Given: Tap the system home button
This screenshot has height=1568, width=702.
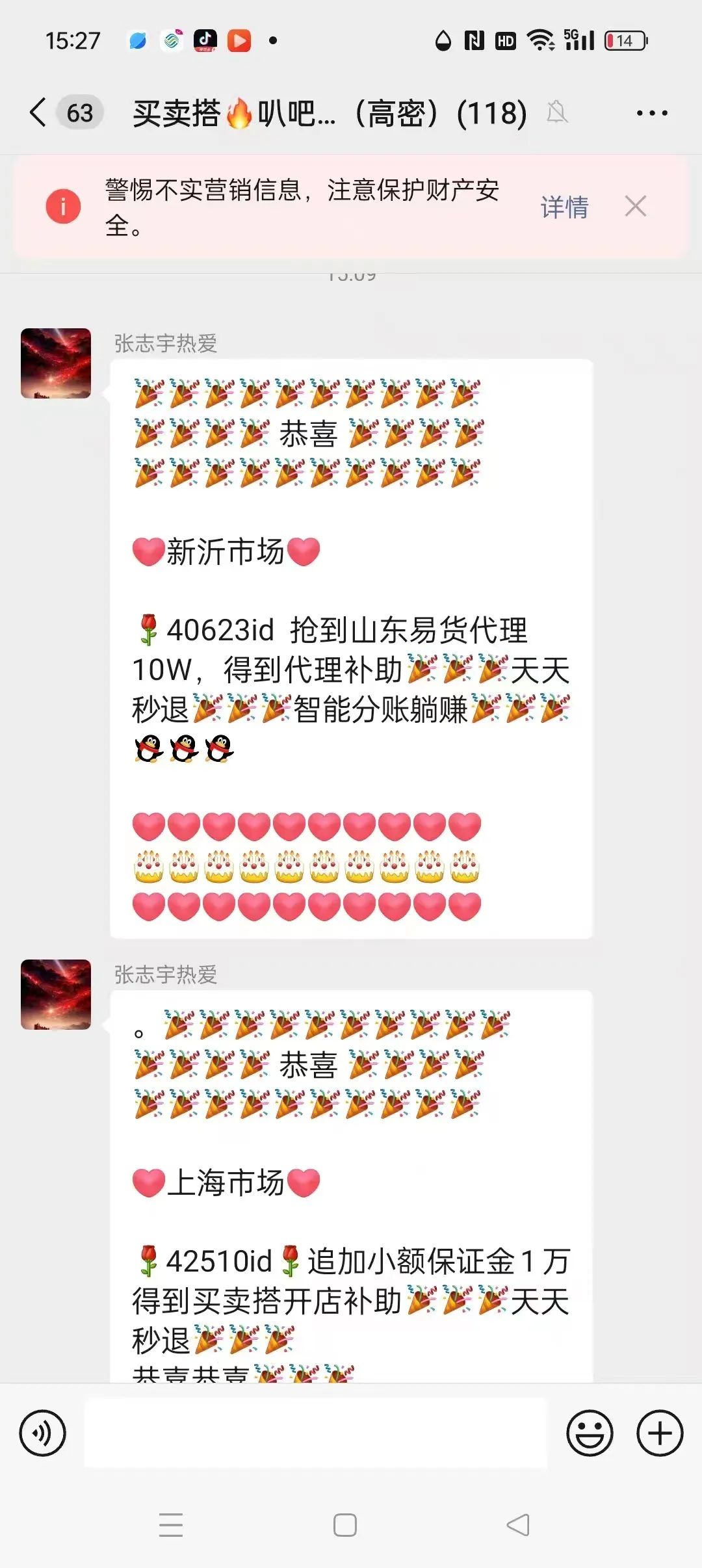Looking at the screenshot, I should tap(344, 1525).
